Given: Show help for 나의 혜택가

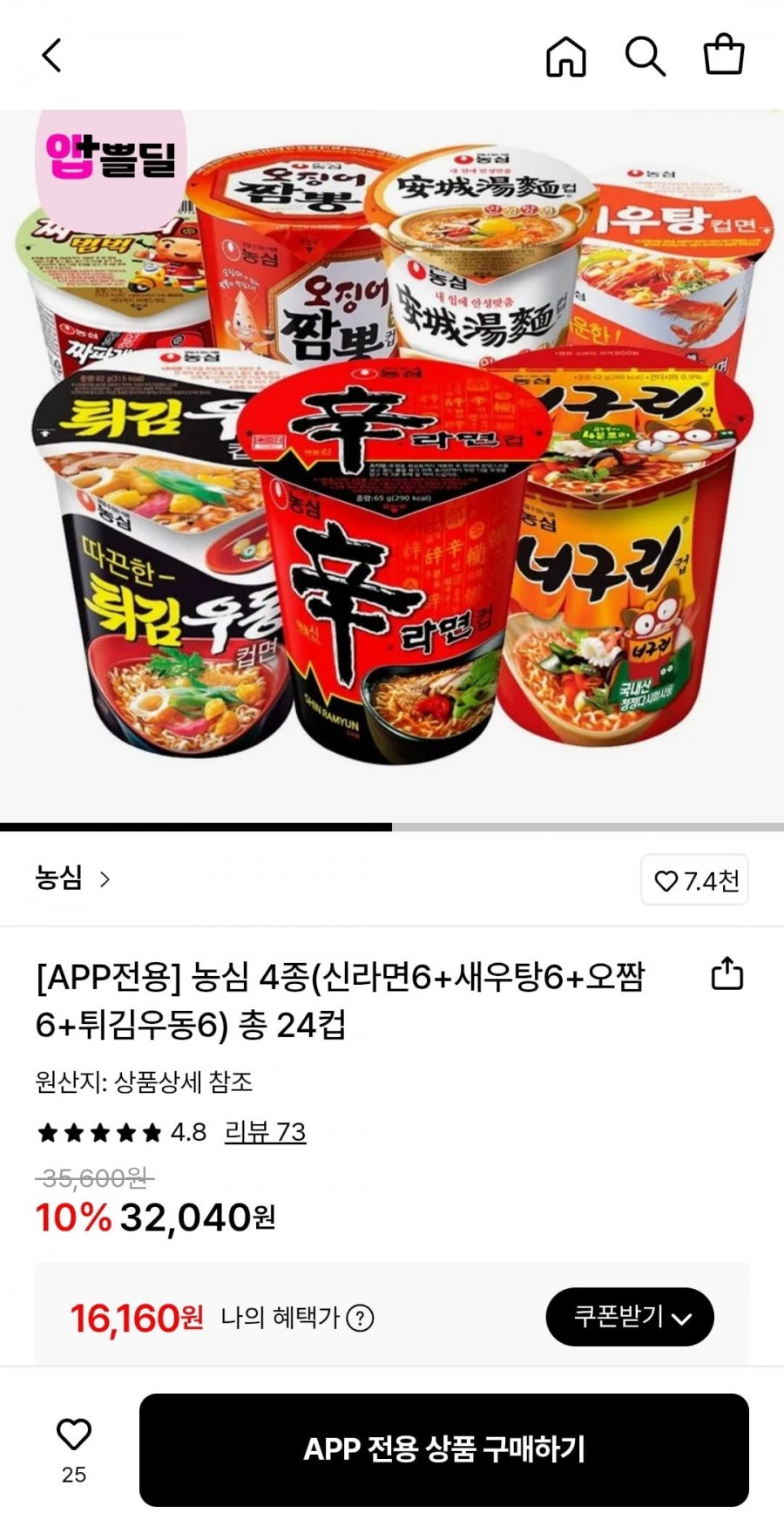Looking at the screenshot, I should point(361,1318).
